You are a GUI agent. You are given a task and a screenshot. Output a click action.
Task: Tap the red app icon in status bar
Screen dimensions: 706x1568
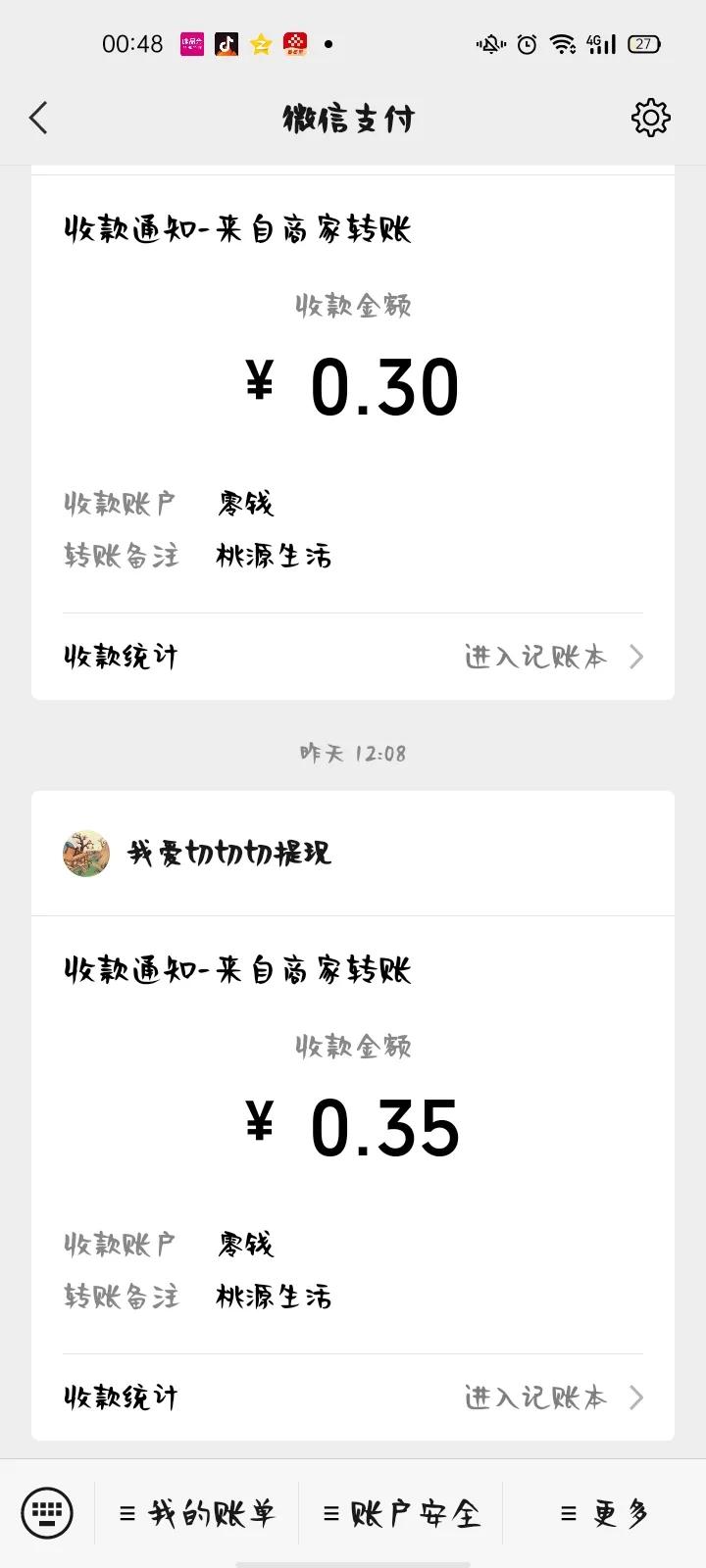point(294,43)
